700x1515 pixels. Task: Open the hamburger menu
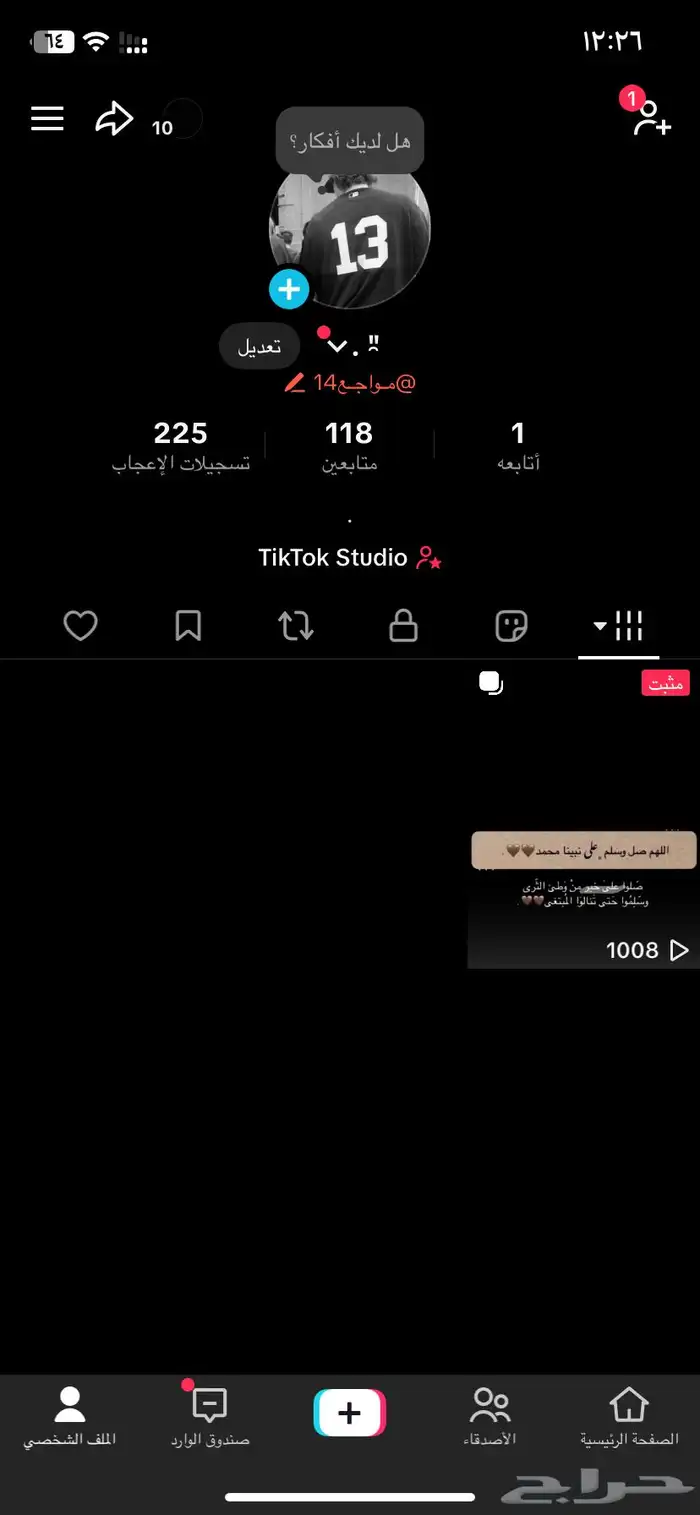click(x=47, y=119)
